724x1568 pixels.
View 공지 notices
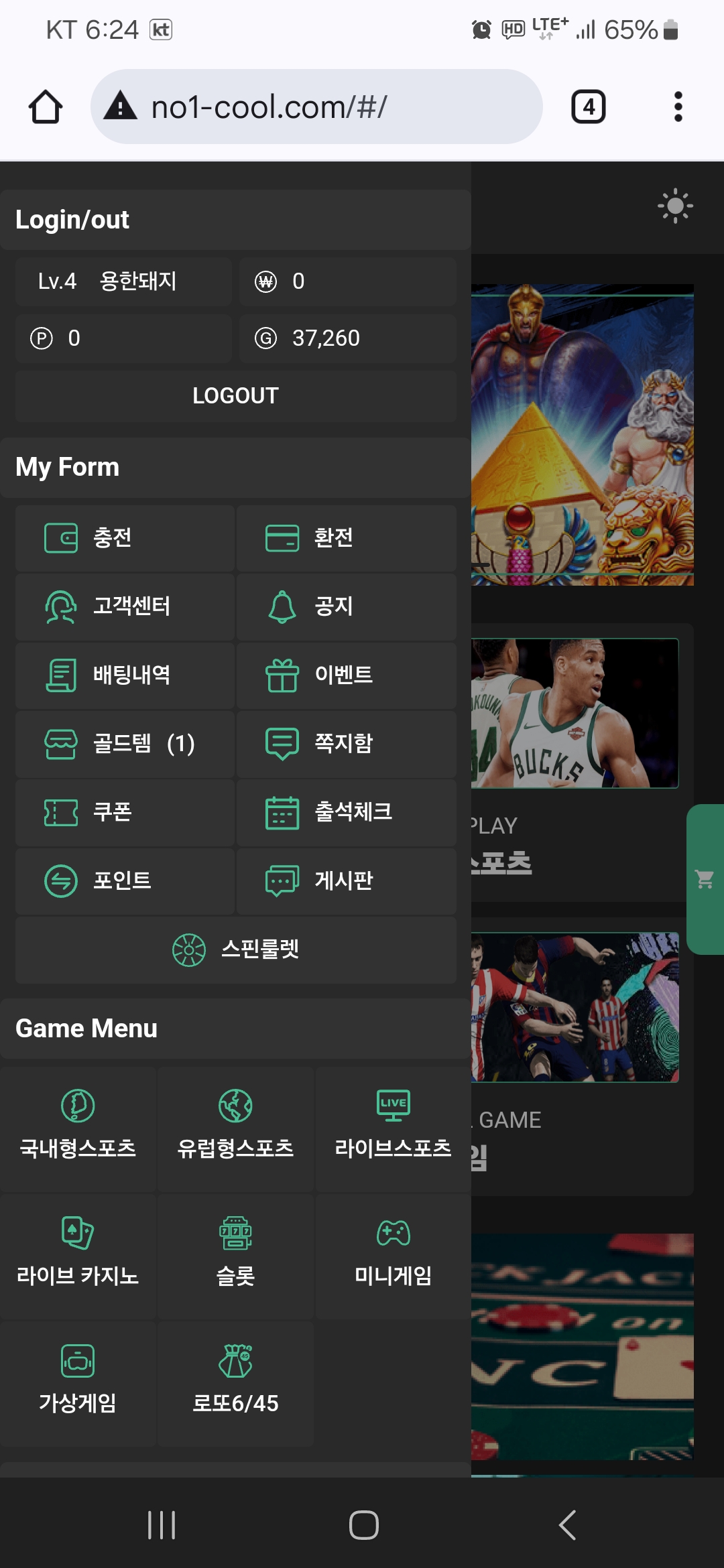[x=346, y=606]
